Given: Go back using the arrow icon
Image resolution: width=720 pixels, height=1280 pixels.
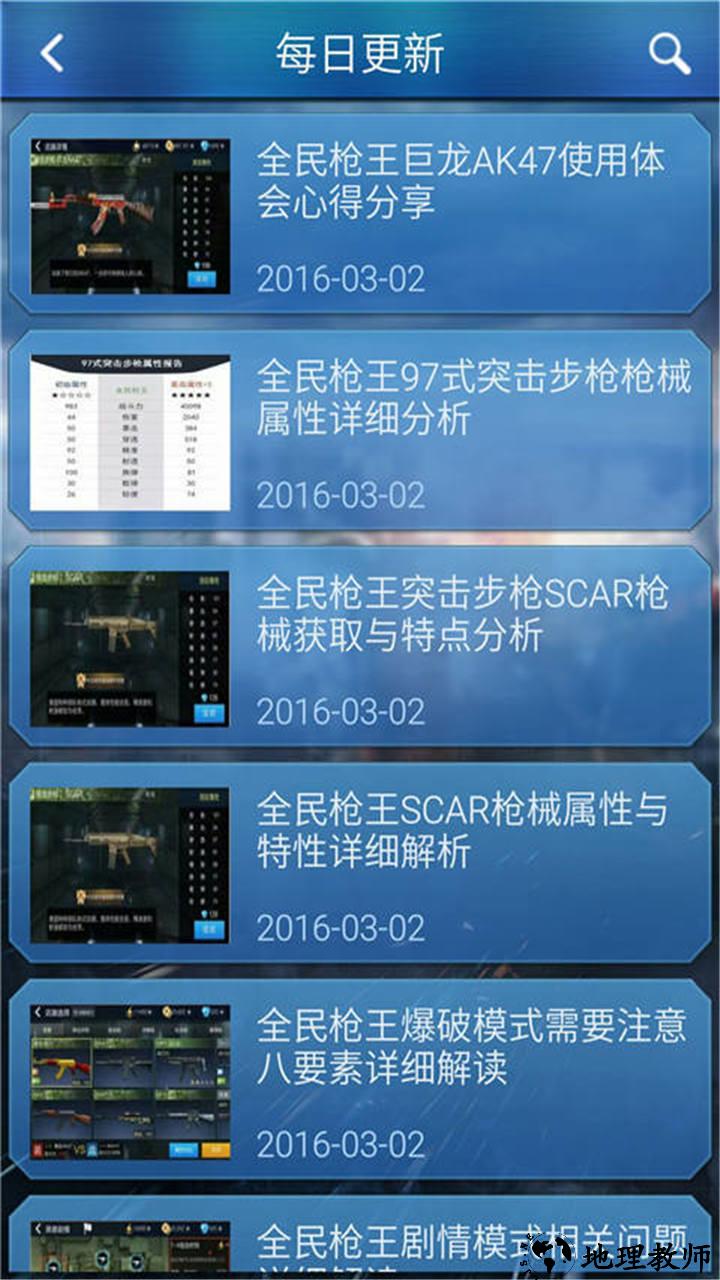Looking at the screenshot, I should pos(52,52).
